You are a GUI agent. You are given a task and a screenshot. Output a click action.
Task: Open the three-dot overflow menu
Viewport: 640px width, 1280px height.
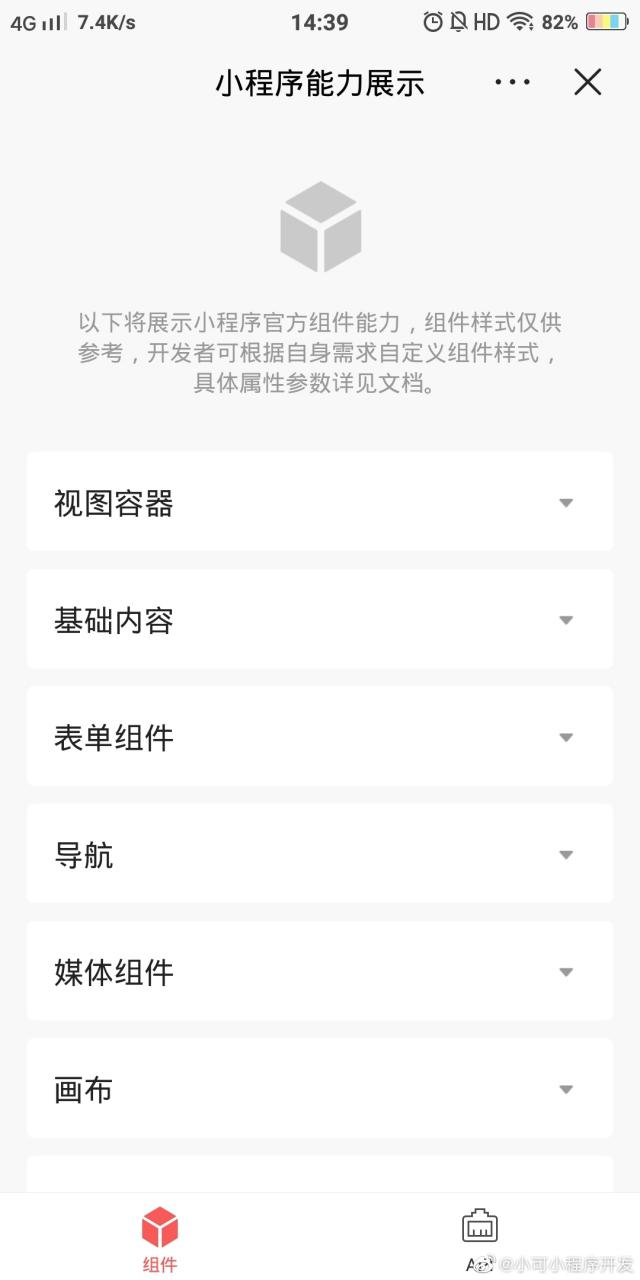coord(512,82)
